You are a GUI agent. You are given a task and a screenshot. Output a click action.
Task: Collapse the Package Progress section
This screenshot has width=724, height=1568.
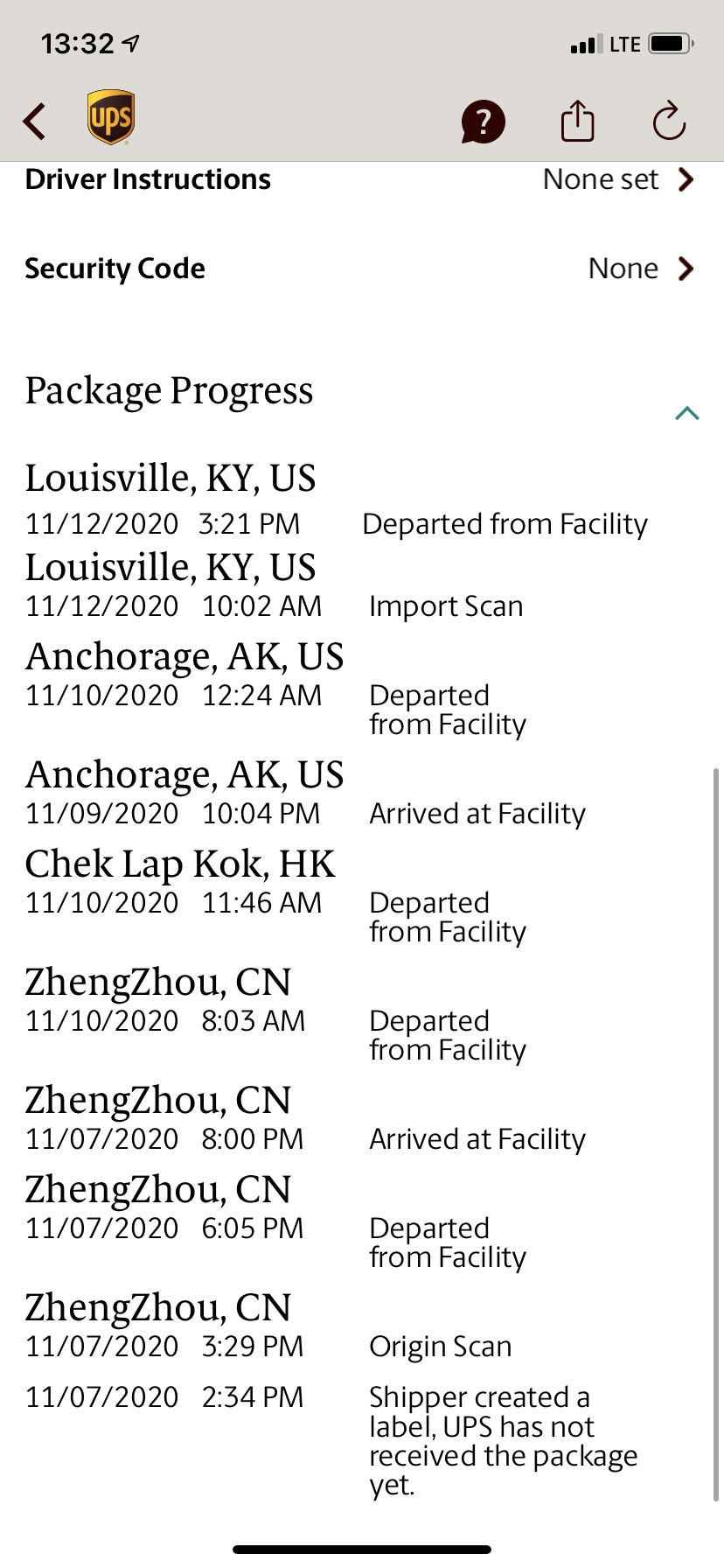[x=687, y=413]
